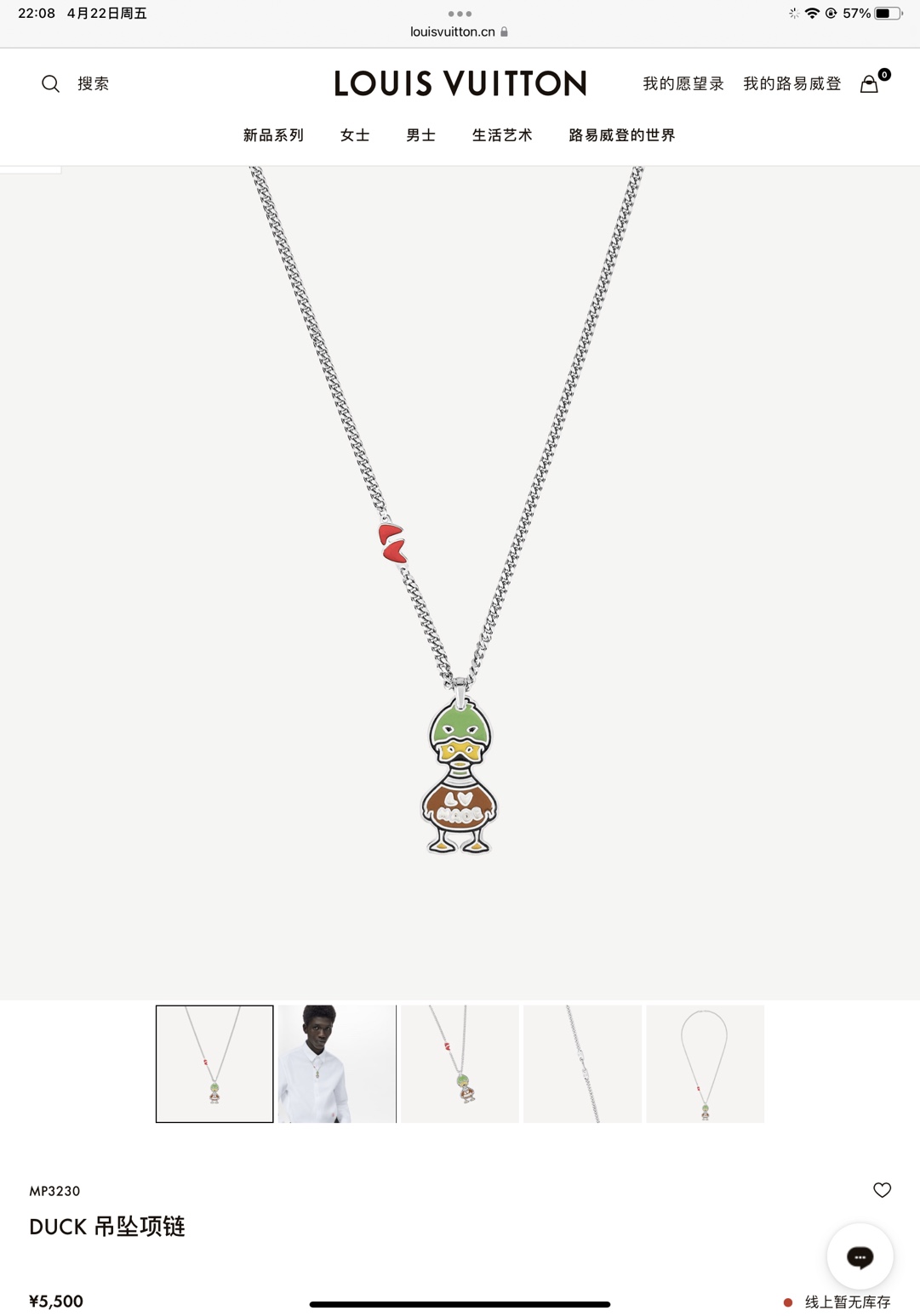View the chain clasp close-up thumbnail
Screen dimensions: 920x1316
point(582,1063)
